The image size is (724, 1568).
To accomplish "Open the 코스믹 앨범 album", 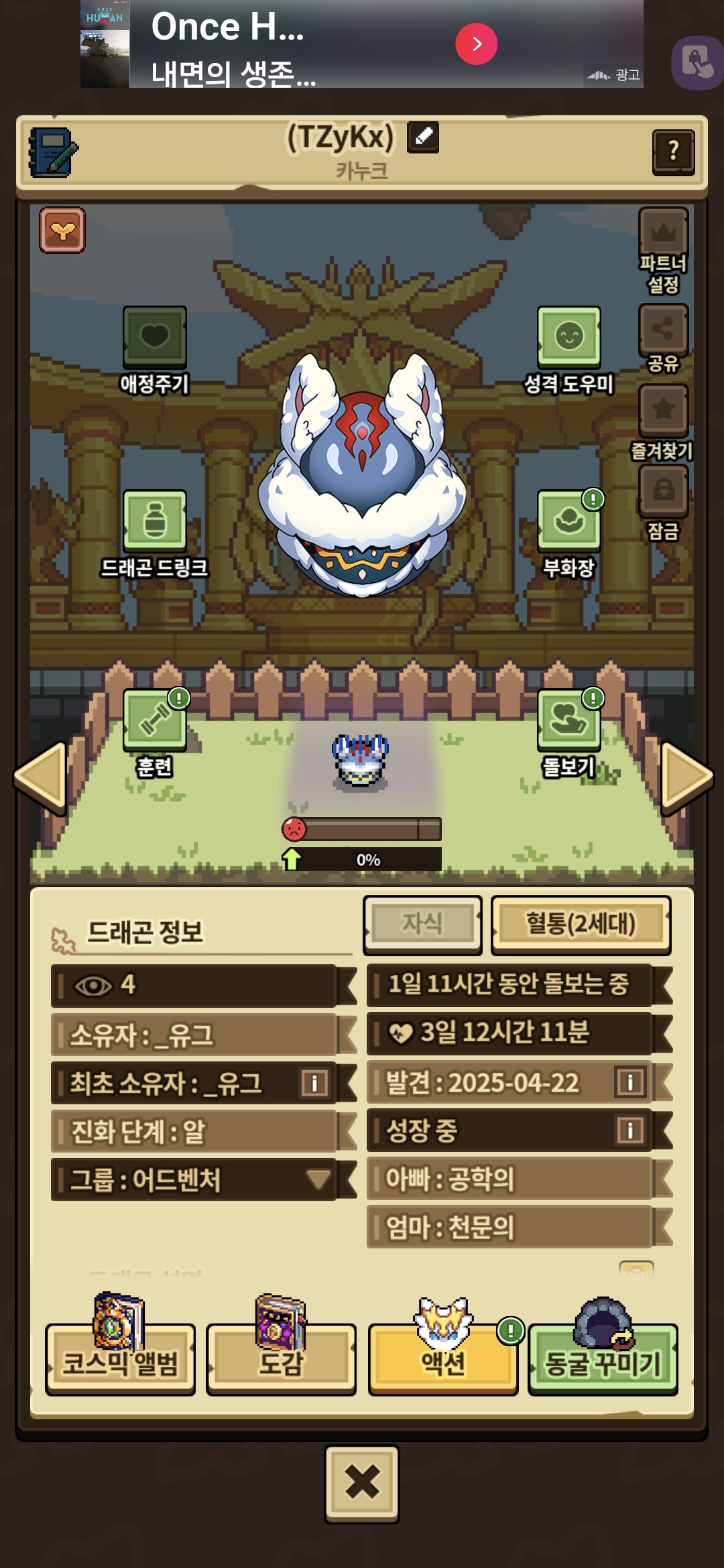I will pyautogui.click(x=121, y=1360).
